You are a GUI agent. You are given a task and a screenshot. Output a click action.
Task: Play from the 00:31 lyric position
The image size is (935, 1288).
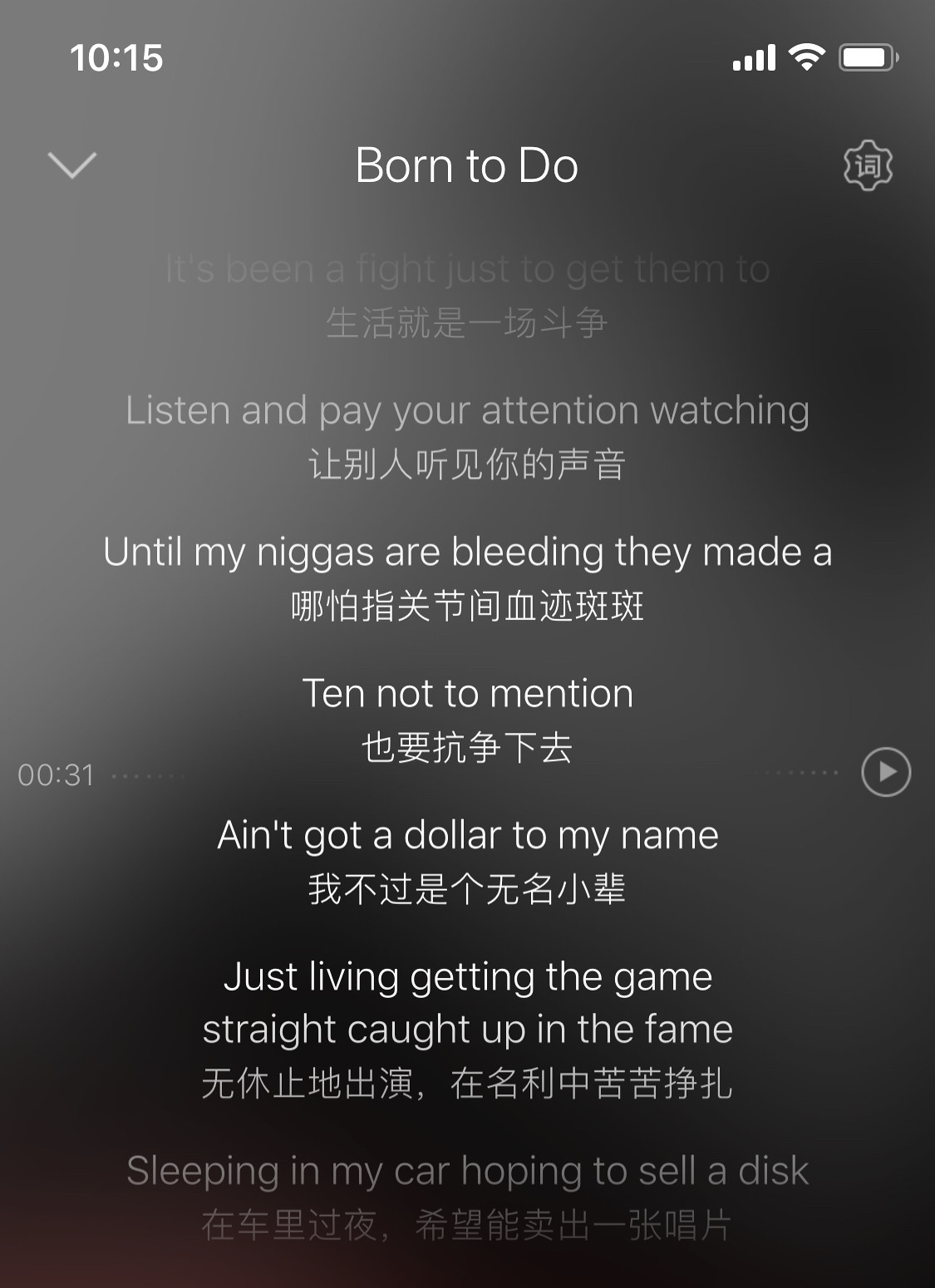886,773
